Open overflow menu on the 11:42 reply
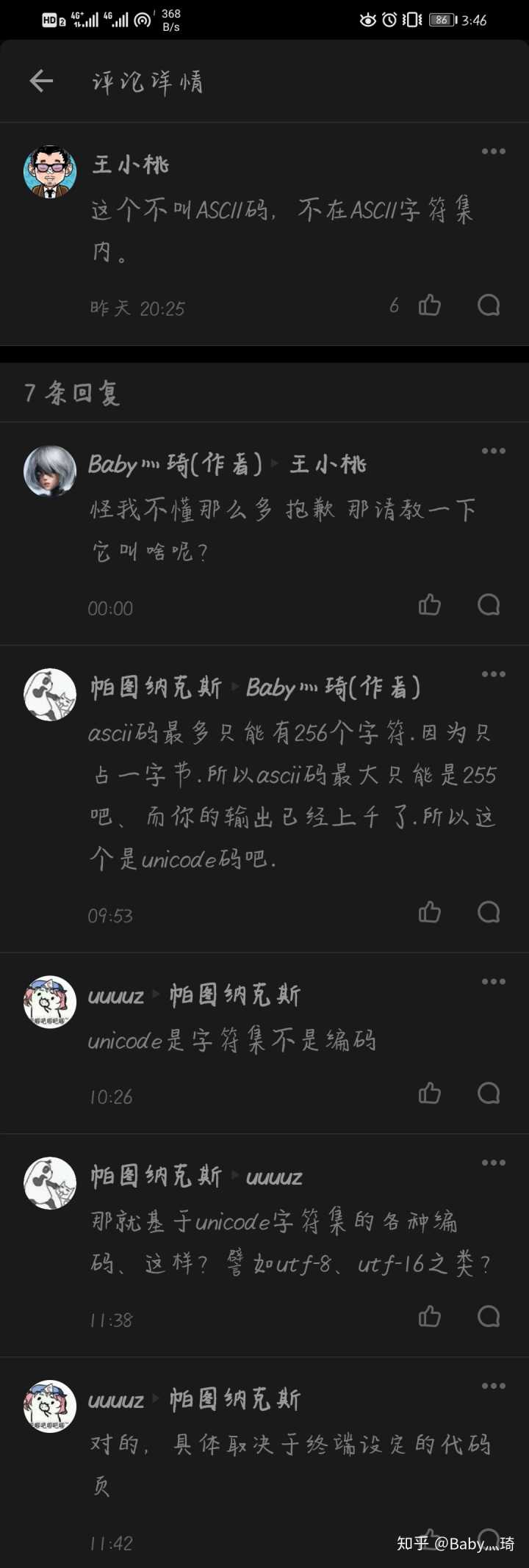529x1568 pixels. pyautogui.click(x=493, y=1386)
